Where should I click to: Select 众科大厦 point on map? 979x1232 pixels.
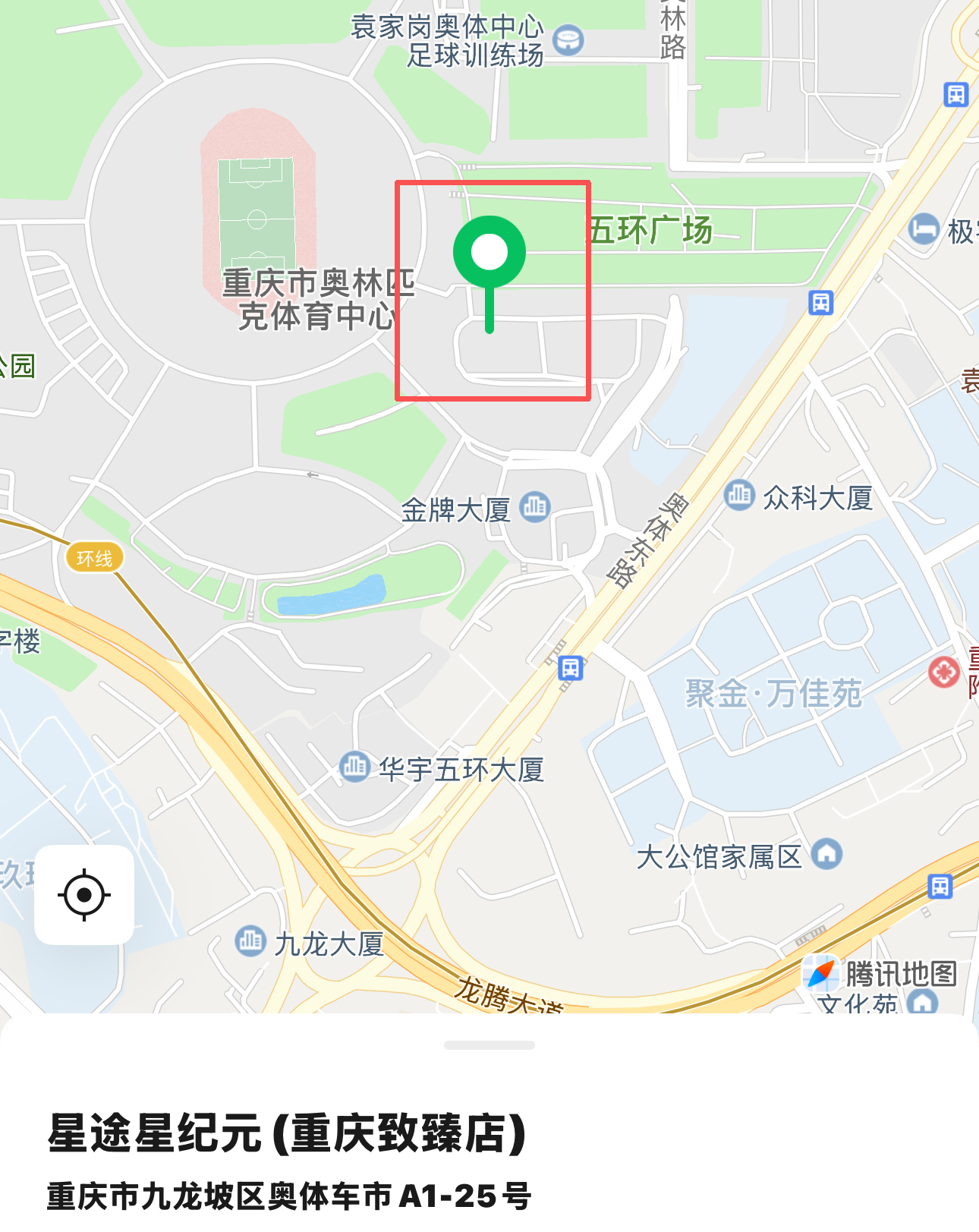coord(739,496)
